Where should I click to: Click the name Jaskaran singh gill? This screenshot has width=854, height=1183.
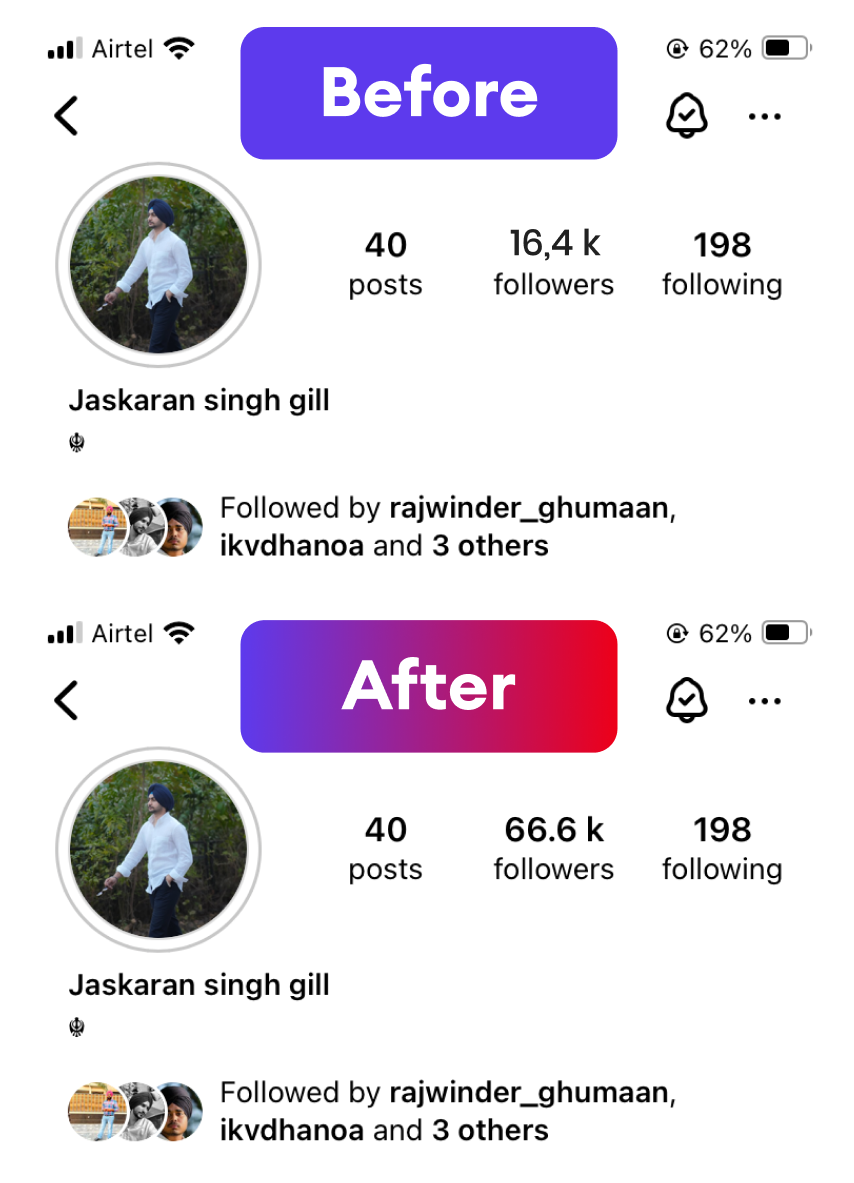tap(200, 400)
